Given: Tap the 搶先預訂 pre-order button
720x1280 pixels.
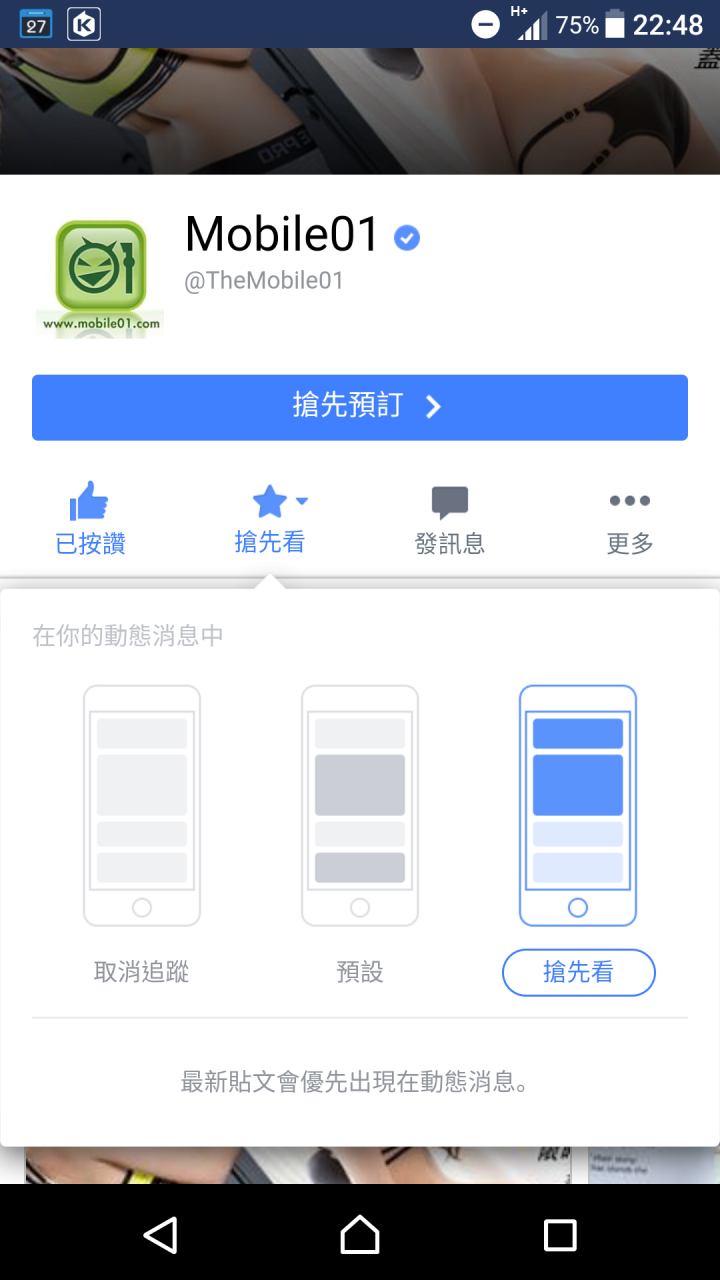Looking at the screenshot, I should 360,407.
